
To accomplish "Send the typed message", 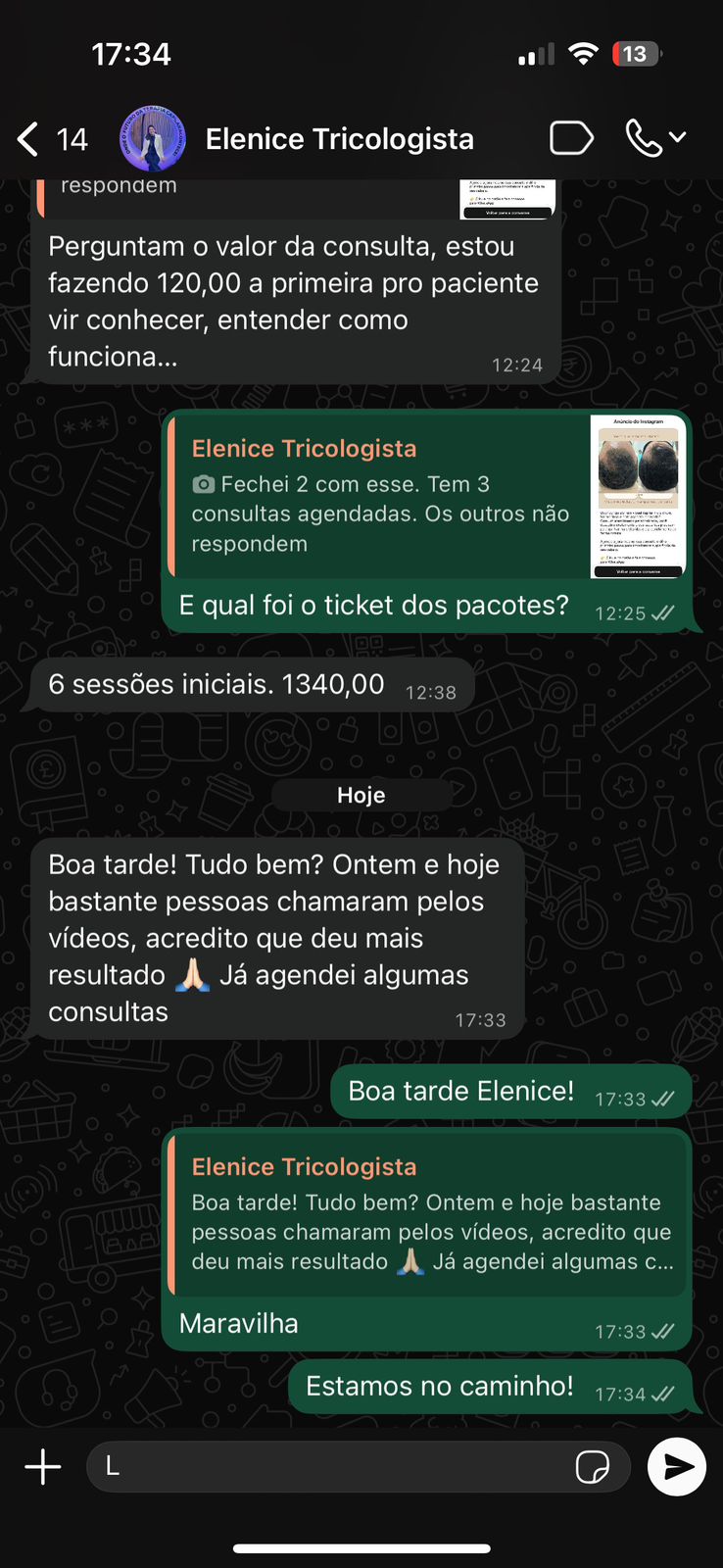I will coord(677,1467).
